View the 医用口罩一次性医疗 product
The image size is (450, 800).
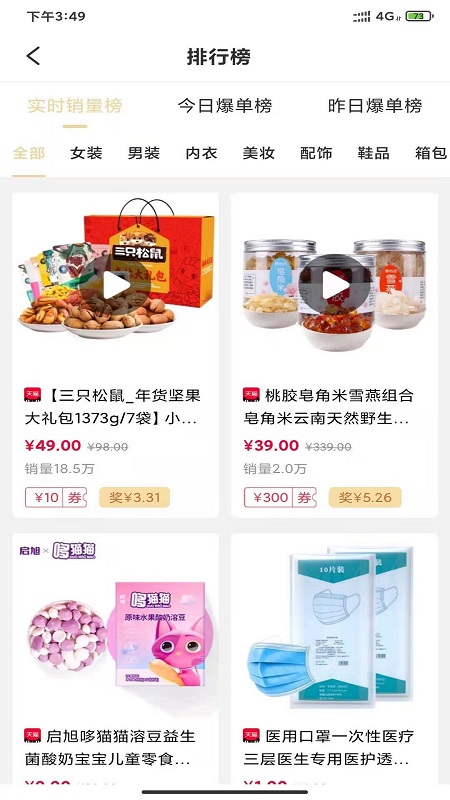click(x=334, y=658)
